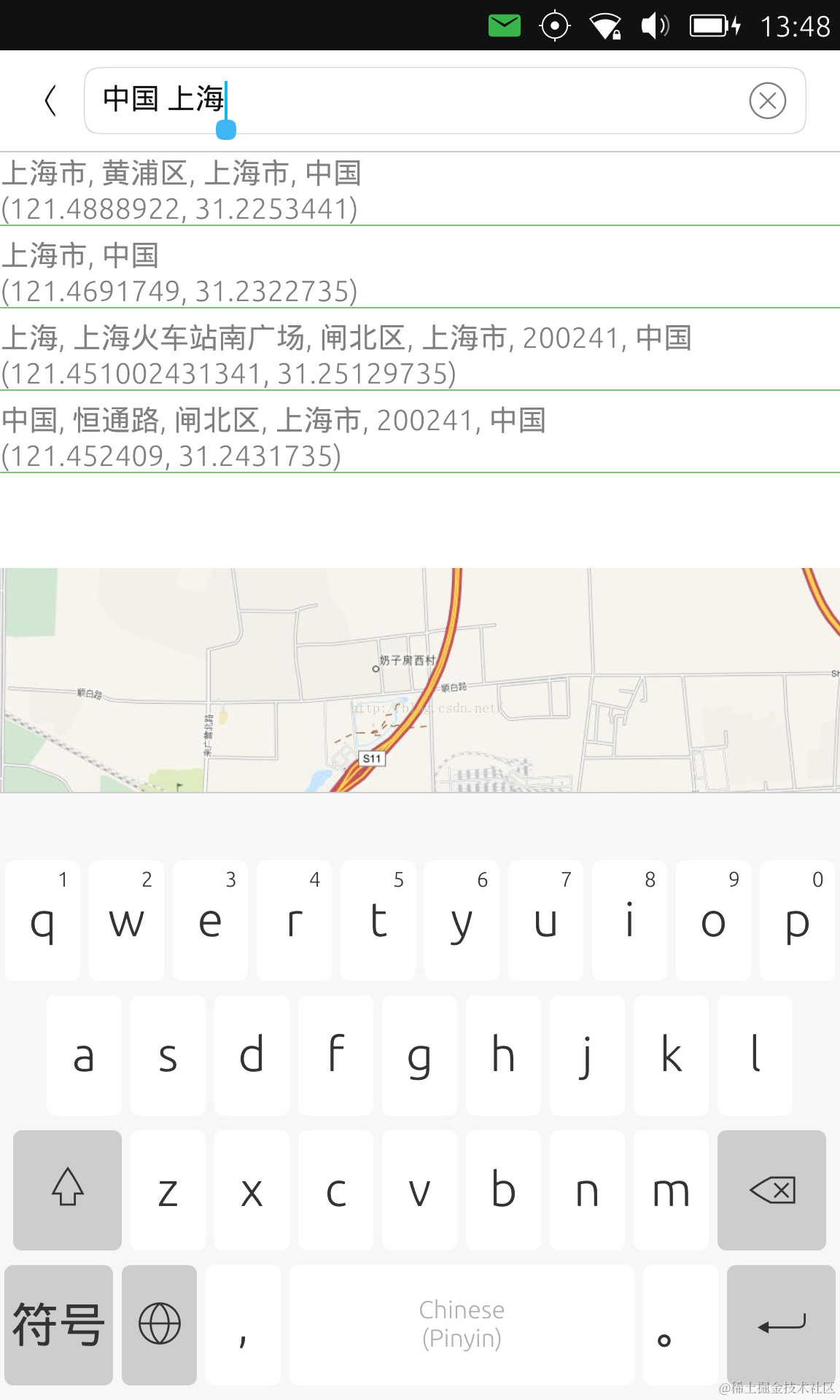Viewport: 840px width, 1400px height.
Task: Hit the backspace key
Action: (771, 1190)
